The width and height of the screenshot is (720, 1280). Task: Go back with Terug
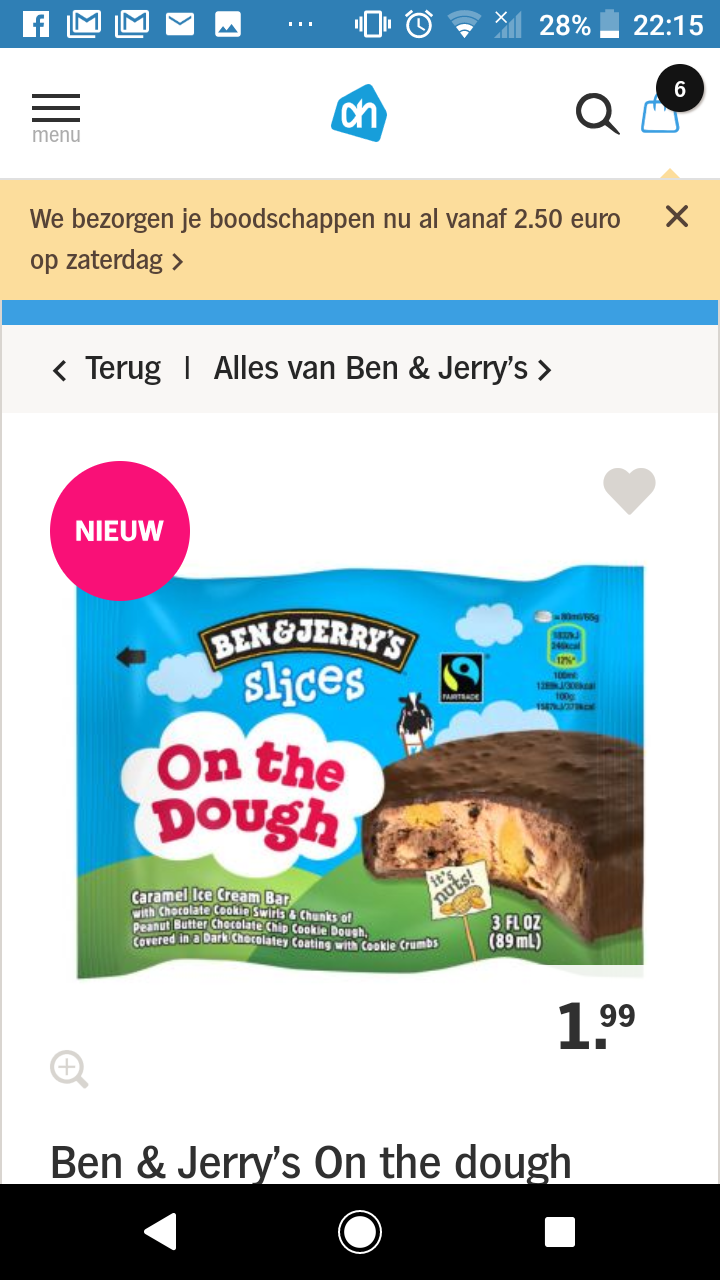[x=107, y=369]
